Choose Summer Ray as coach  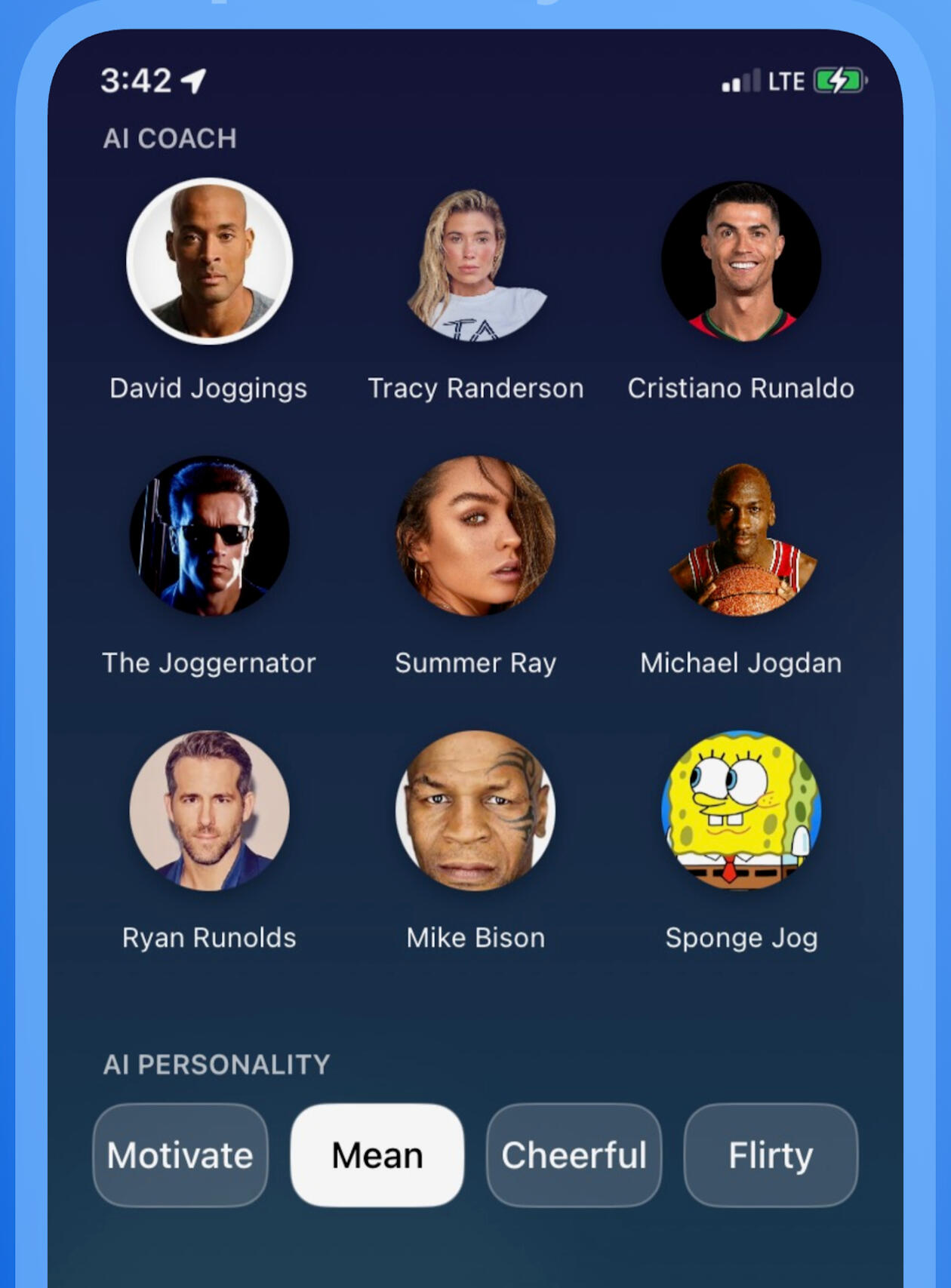[x=475, y=536]
